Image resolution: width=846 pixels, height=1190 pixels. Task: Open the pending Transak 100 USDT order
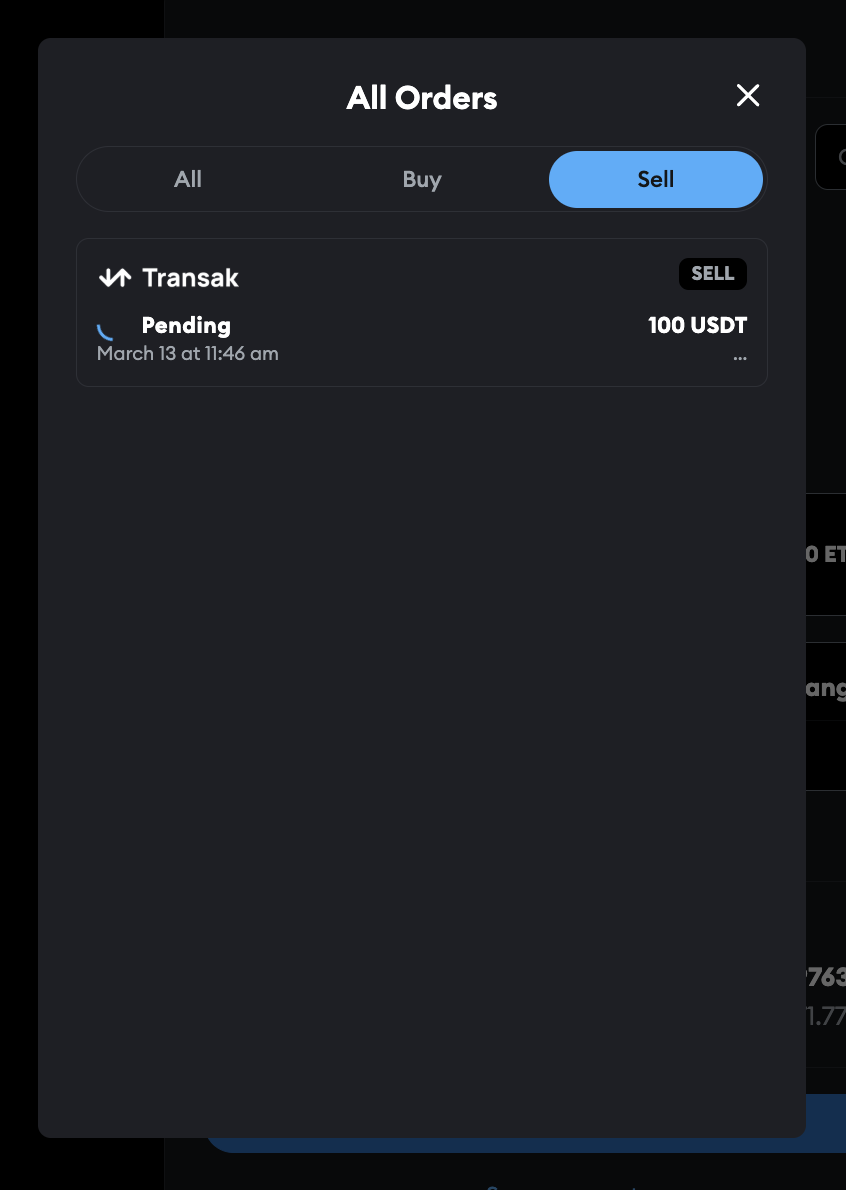click(421, 312)
